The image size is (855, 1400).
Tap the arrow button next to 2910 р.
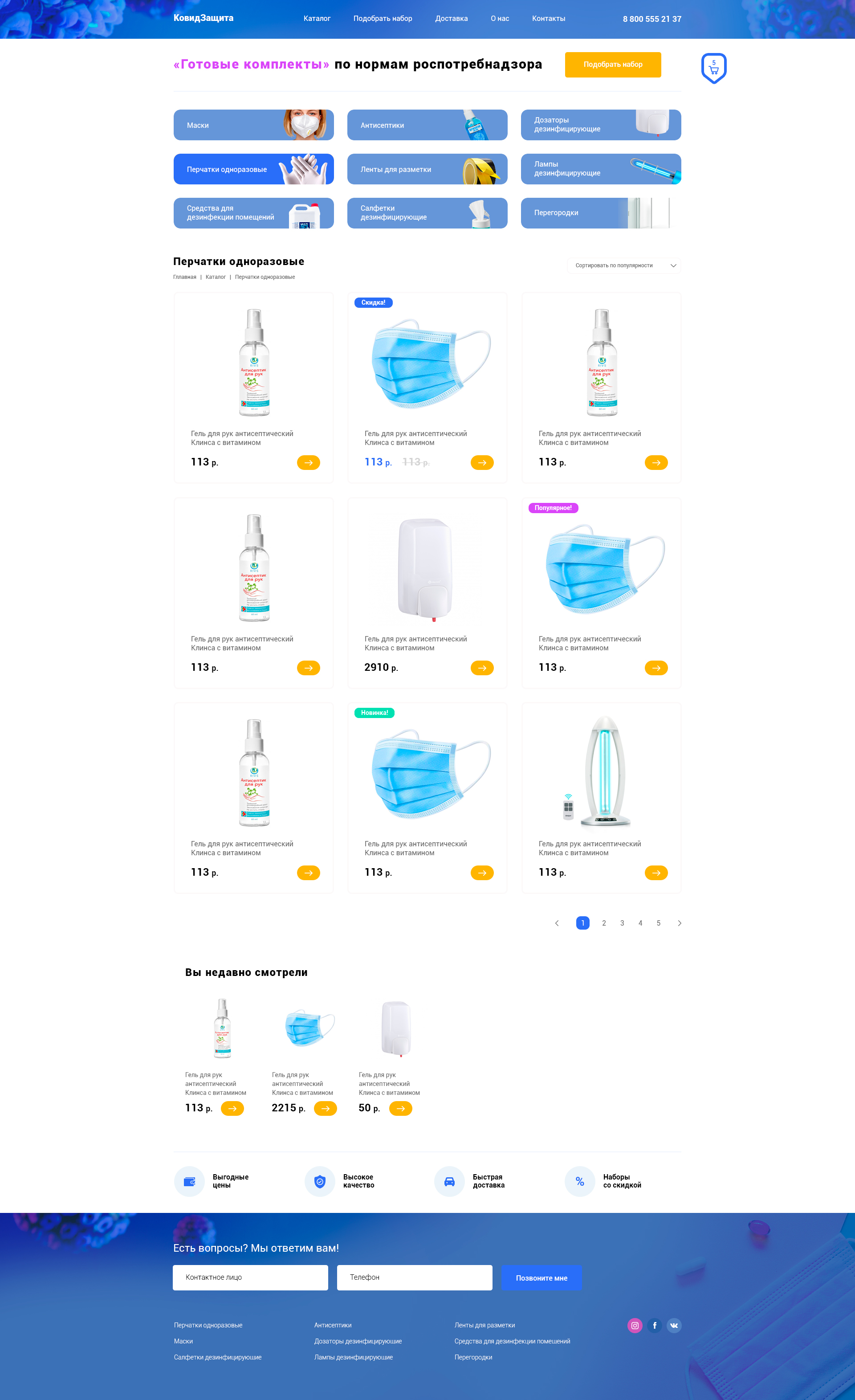pos(482,668)
